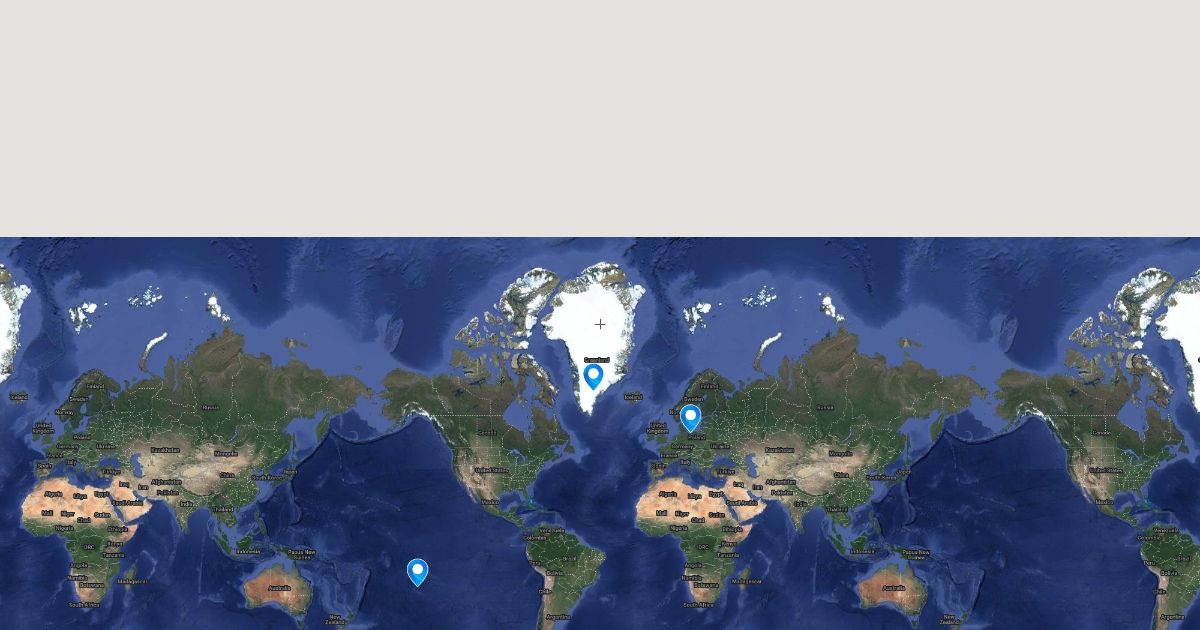
Task: Tap the pin in the South Pacific Ocean
Action: click(x=417, y=572)
